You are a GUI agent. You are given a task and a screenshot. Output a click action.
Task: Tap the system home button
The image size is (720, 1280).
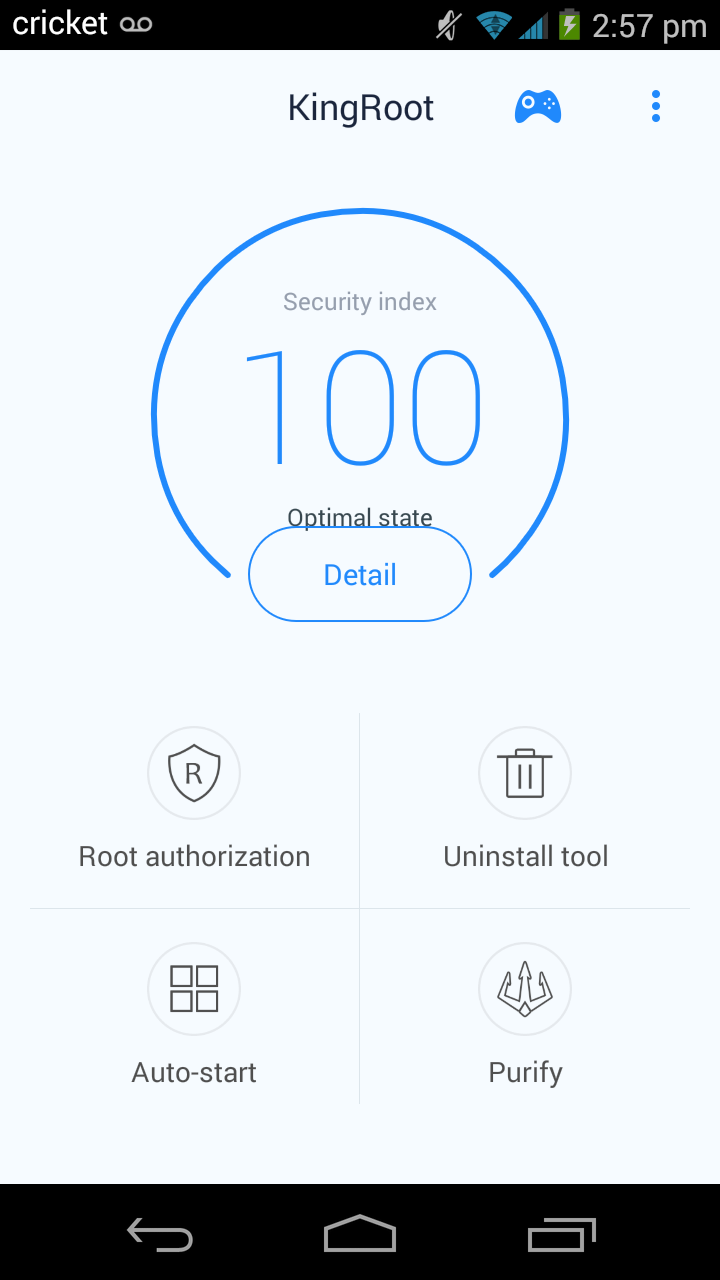pos(360,1234)
